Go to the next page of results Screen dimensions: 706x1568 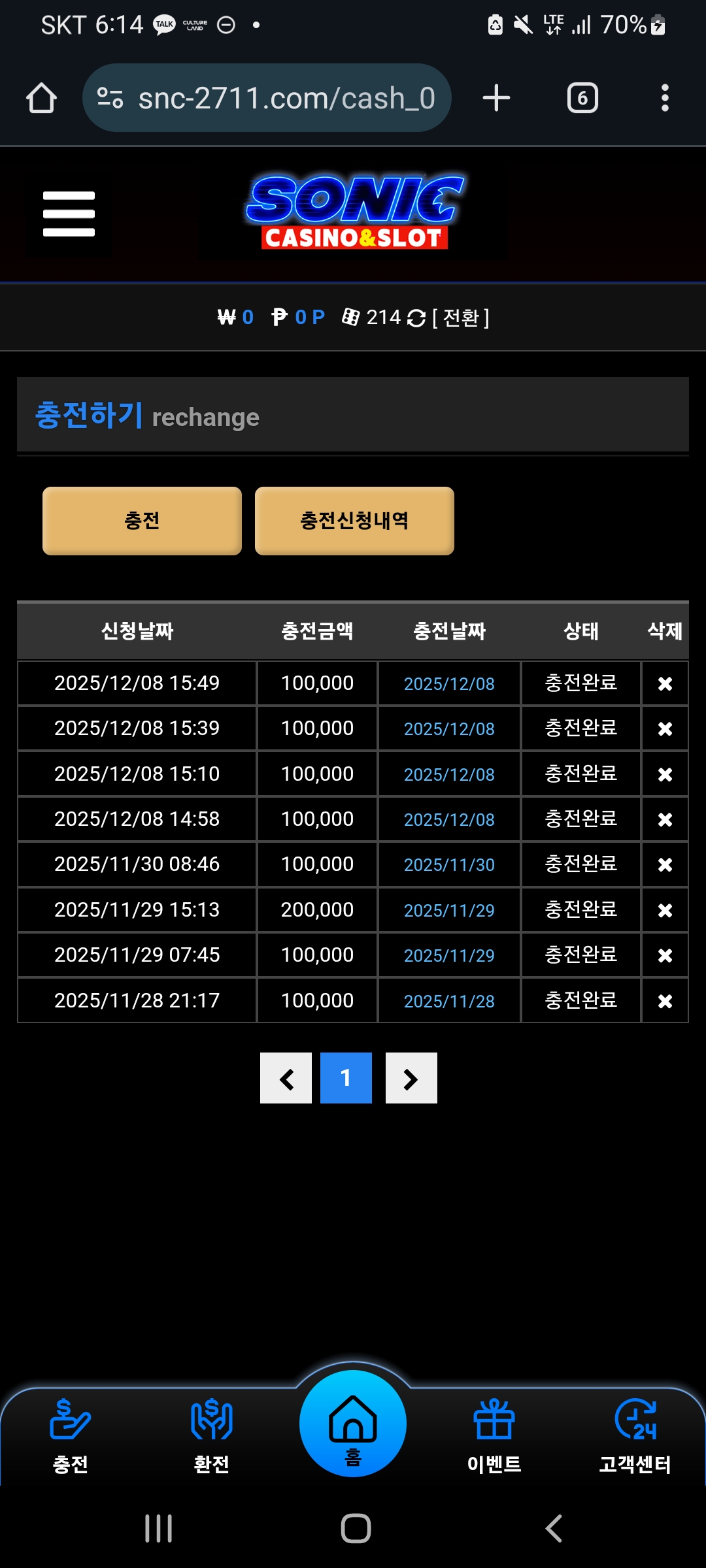point(411,1078)
